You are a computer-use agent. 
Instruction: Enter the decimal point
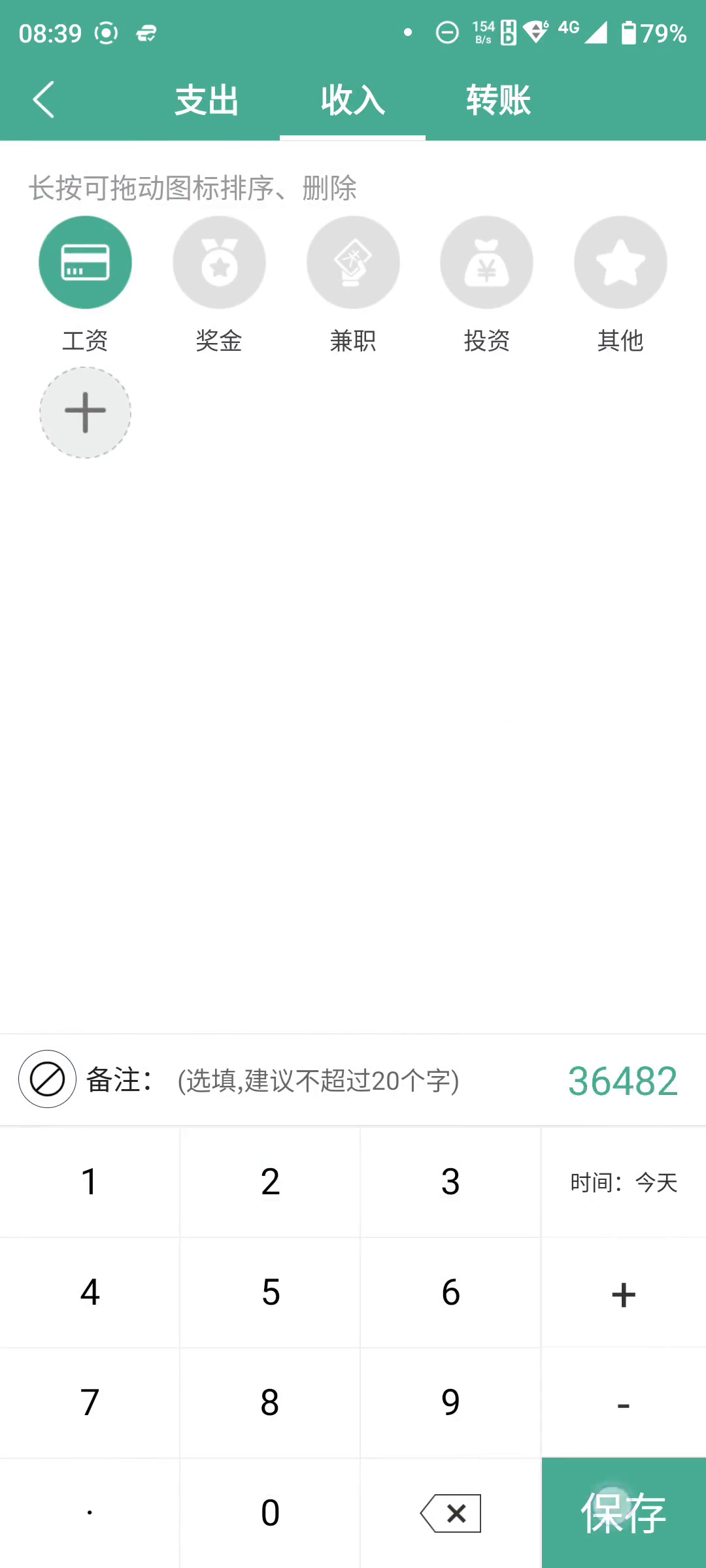[x=90, y=1512]
